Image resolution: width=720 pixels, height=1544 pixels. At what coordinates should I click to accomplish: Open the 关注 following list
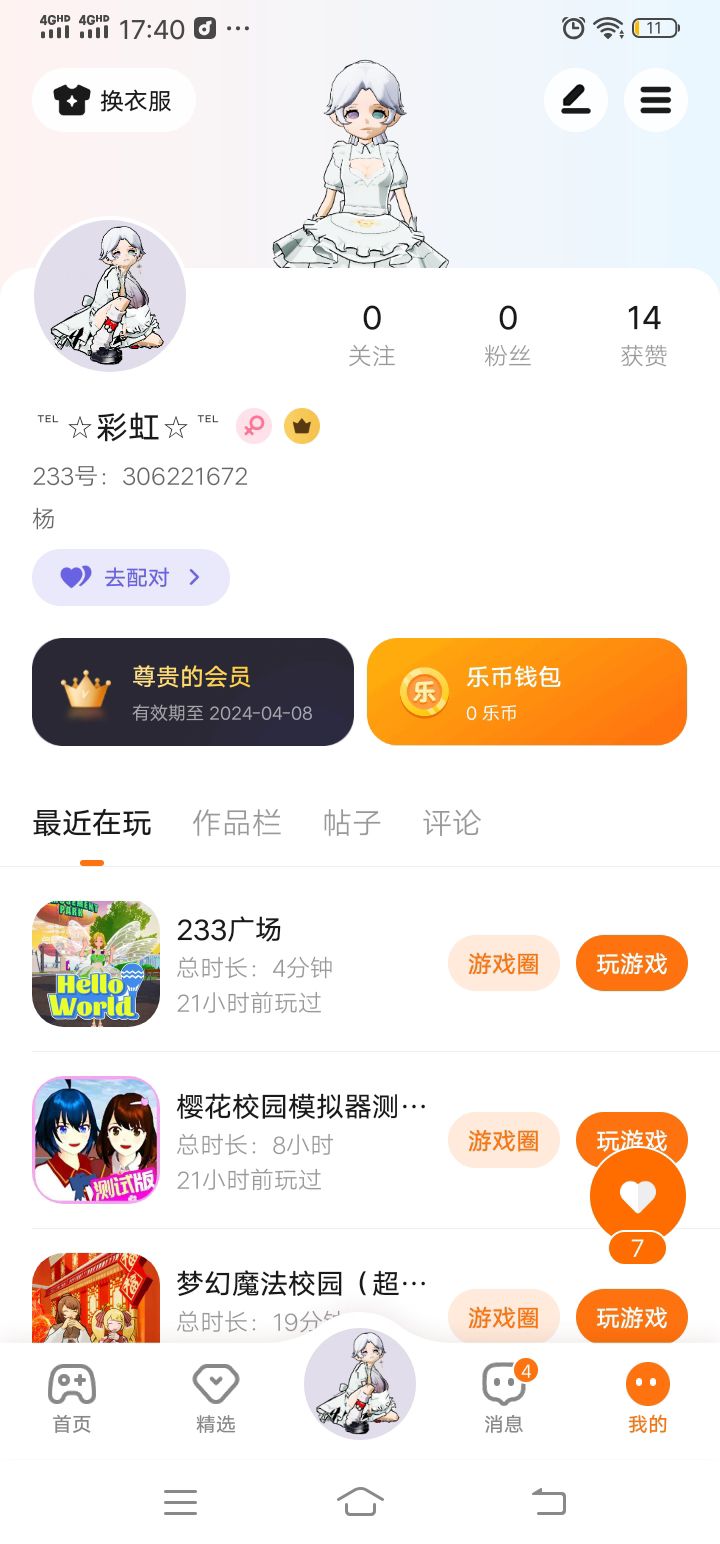coord(372,335)
